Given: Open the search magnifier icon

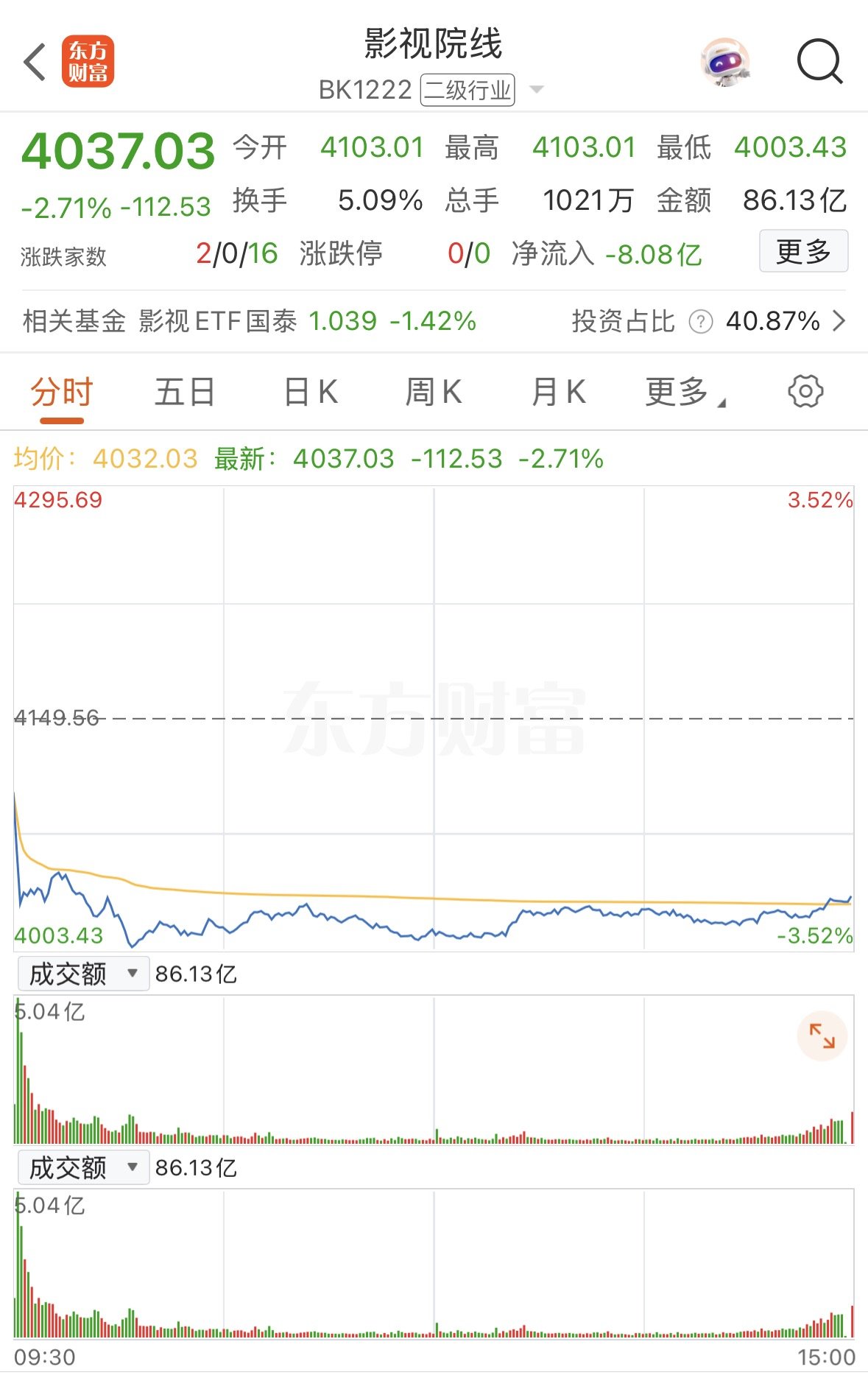Looking at the screenshot, I should click(x=819, y=62).
